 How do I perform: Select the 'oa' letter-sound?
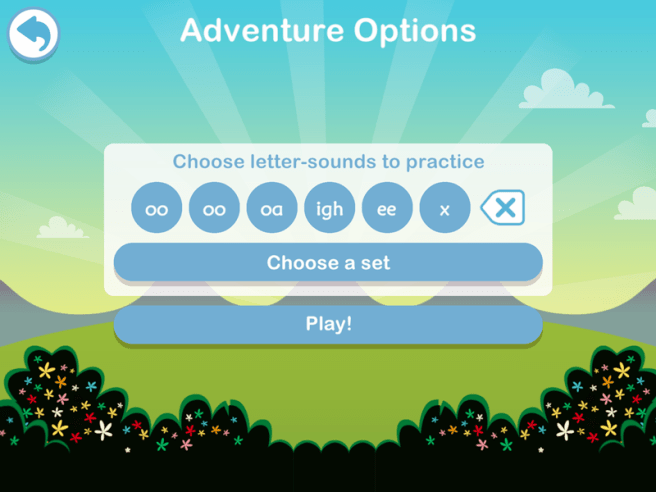click(272, 209)
